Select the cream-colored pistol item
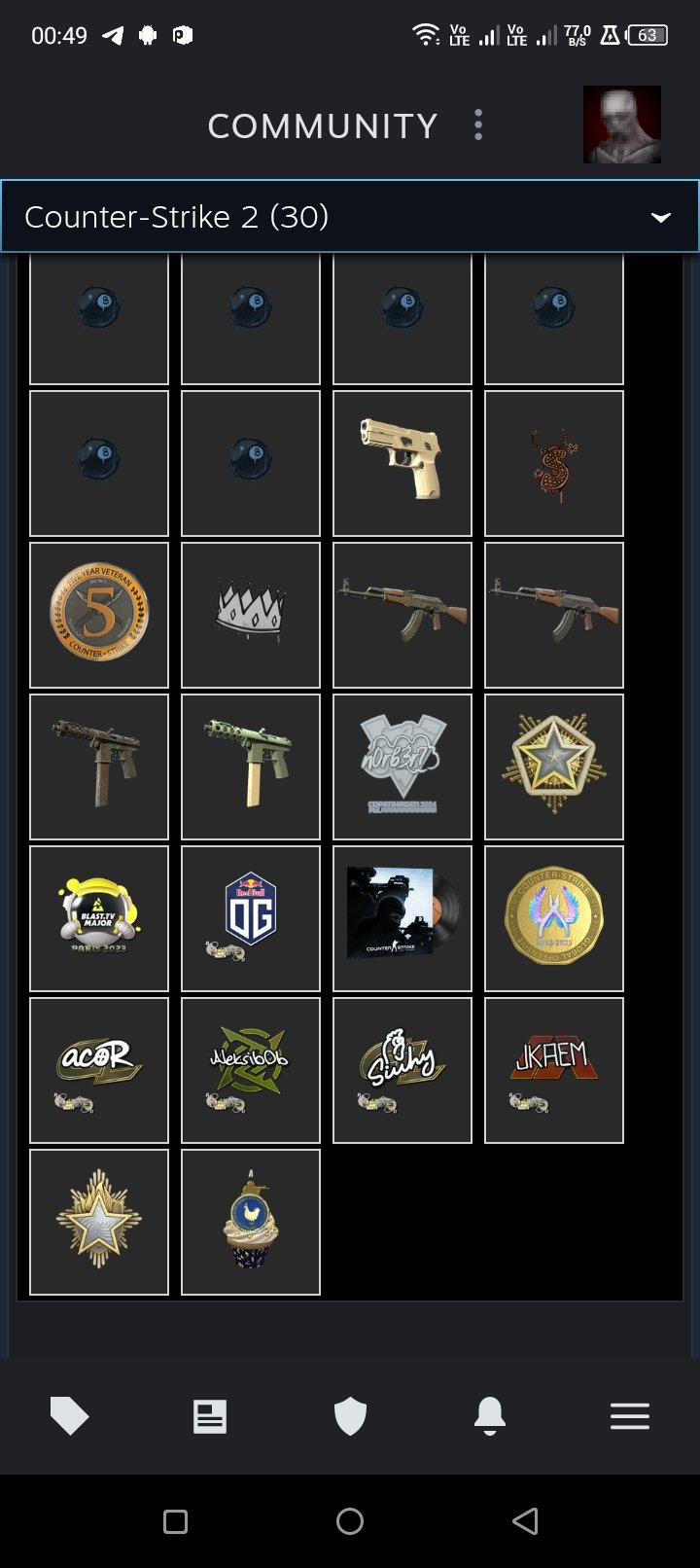 402,463
